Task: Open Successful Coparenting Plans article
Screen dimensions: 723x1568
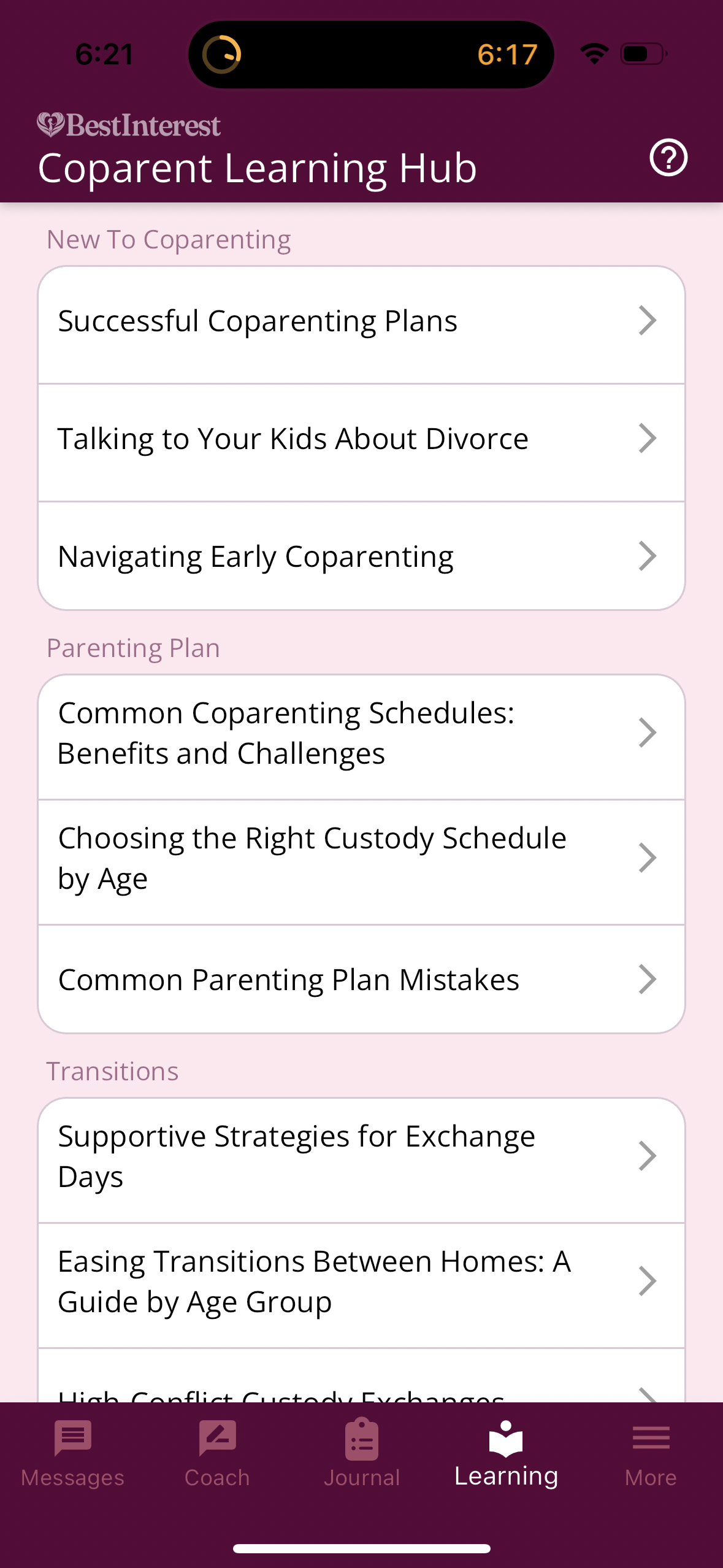Action: click(x=361, y=325)
